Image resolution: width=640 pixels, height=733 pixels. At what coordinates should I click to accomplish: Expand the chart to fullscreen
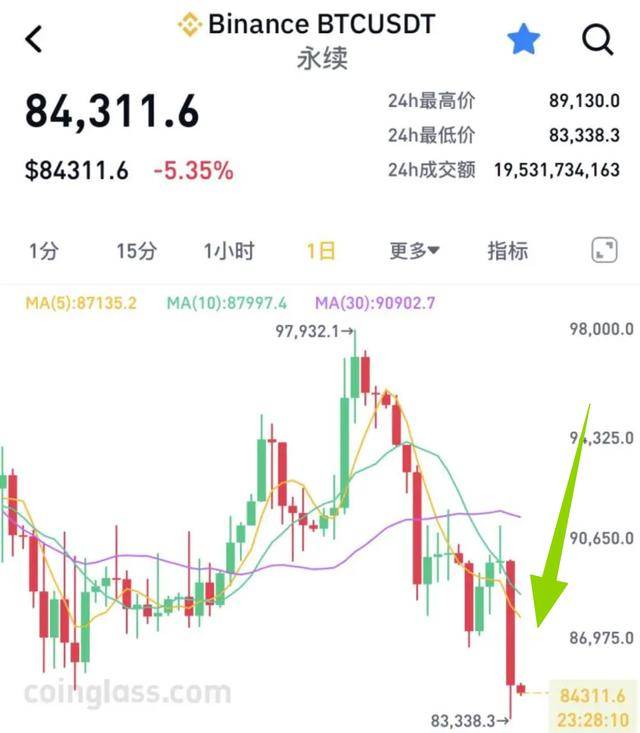604,251
